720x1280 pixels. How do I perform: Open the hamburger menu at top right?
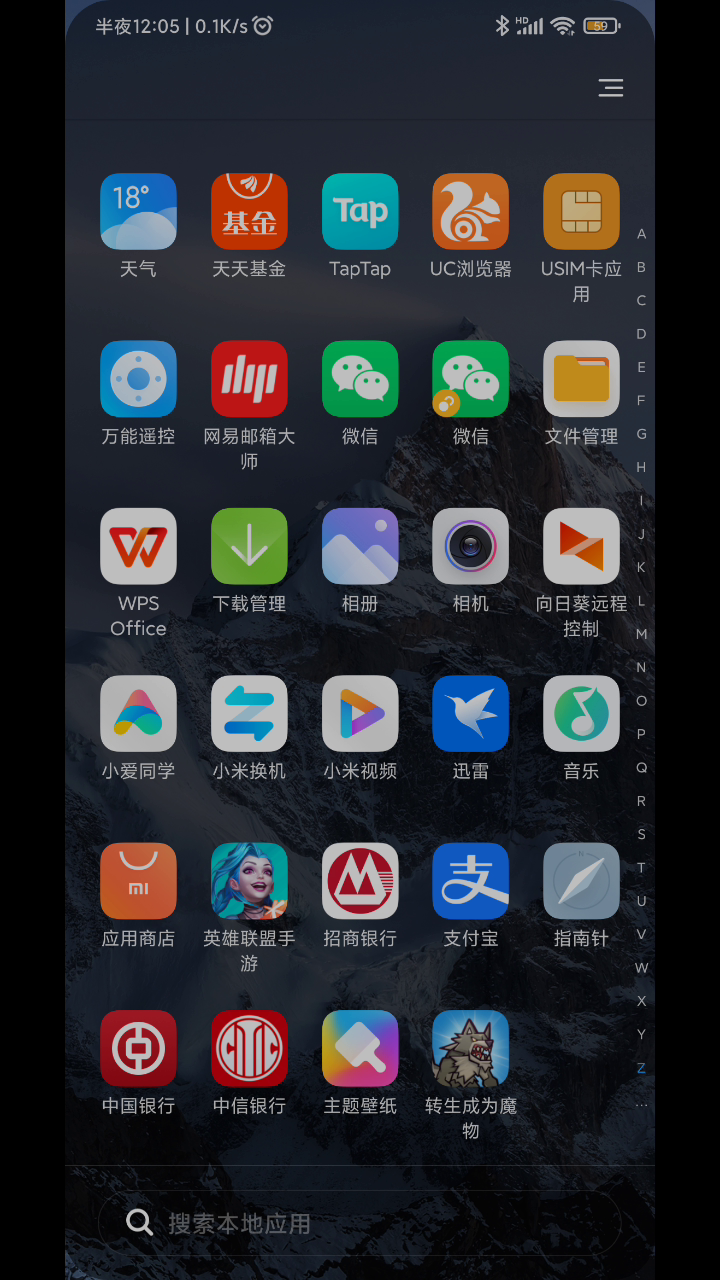coord(611,88)
